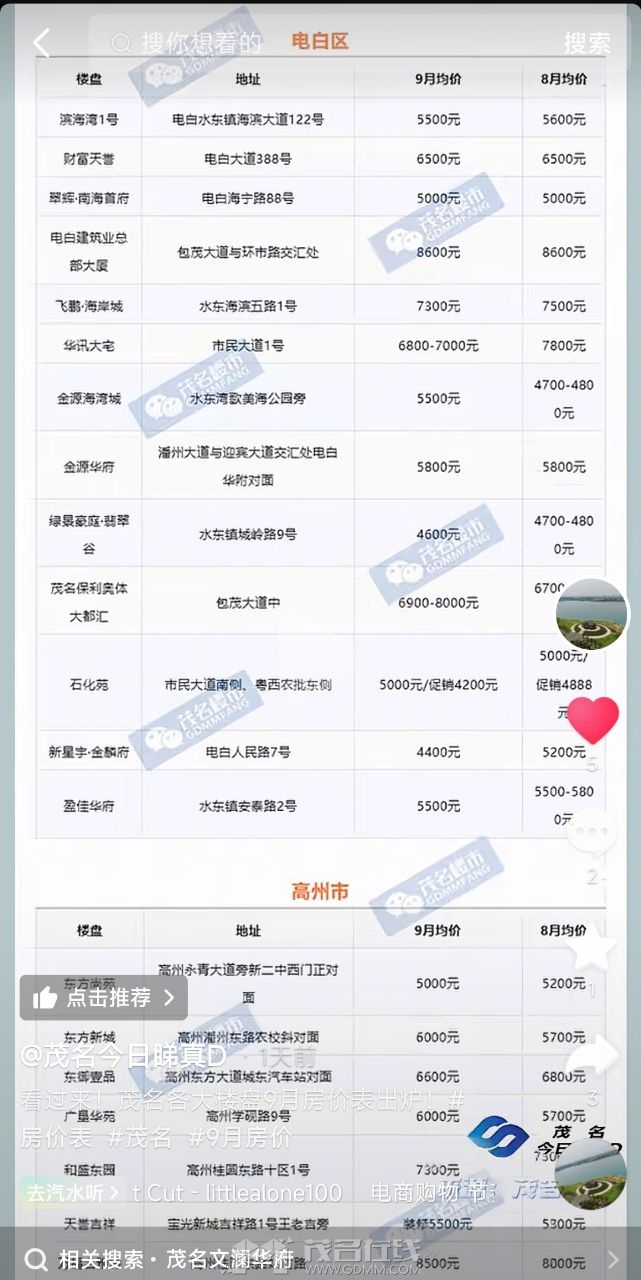Viewport: 641px width, 1280px height.
Task: Open the @茂名今日睇真D author name
Action: [x=125, y=1057]
